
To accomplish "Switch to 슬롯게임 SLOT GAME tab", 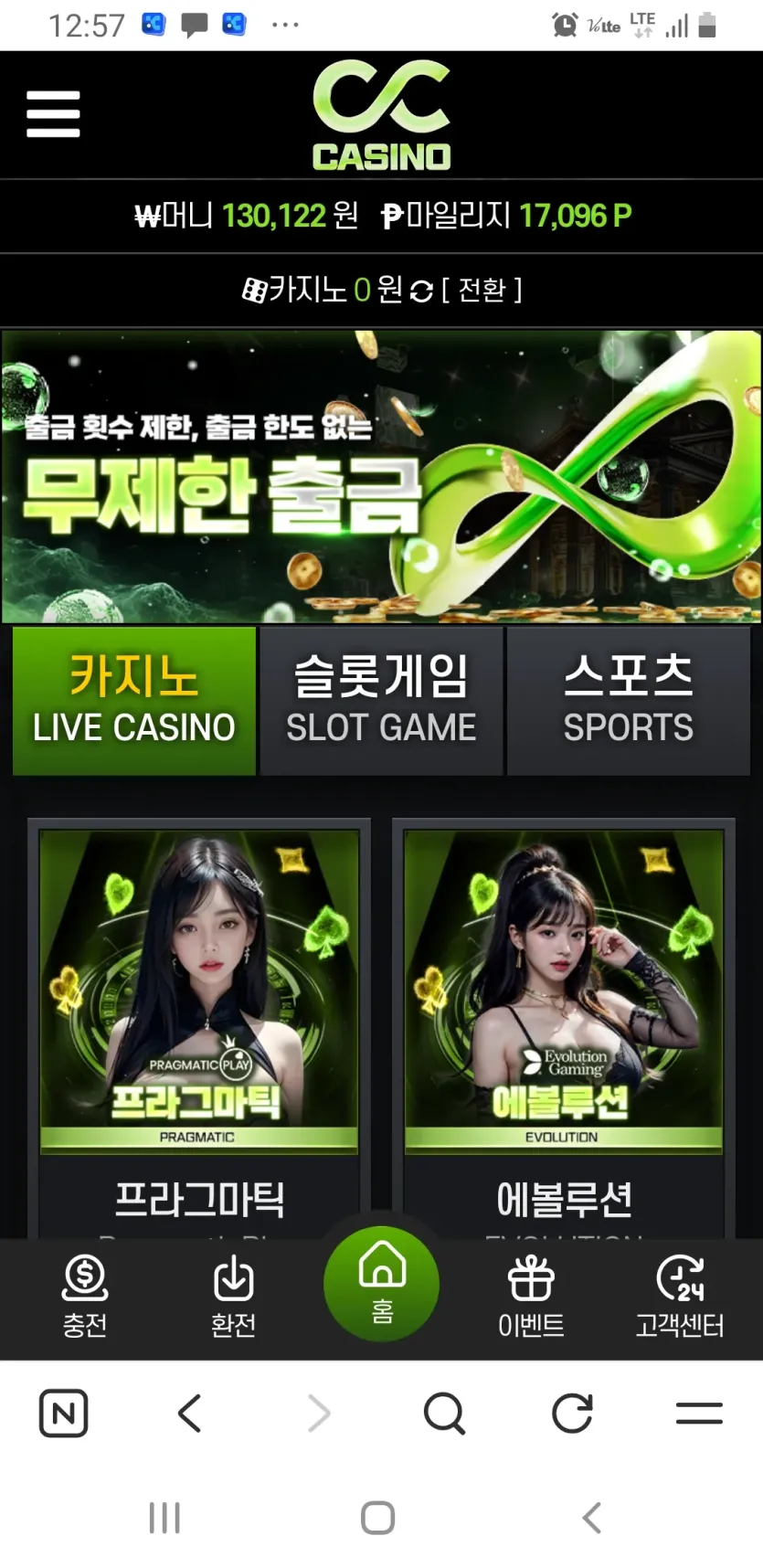I will point(381,701).
